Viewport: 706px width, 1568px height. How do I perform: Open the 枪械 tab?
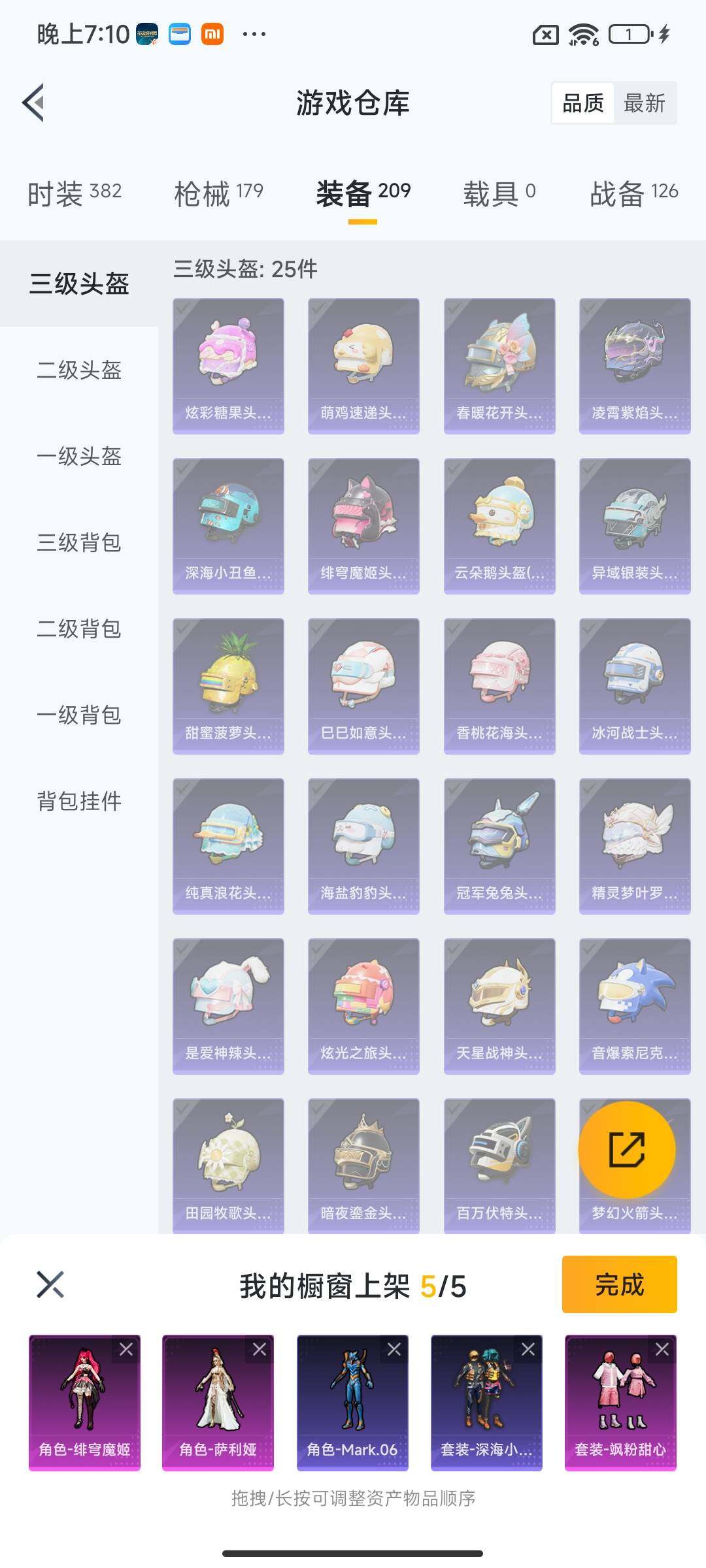(218, 193)
